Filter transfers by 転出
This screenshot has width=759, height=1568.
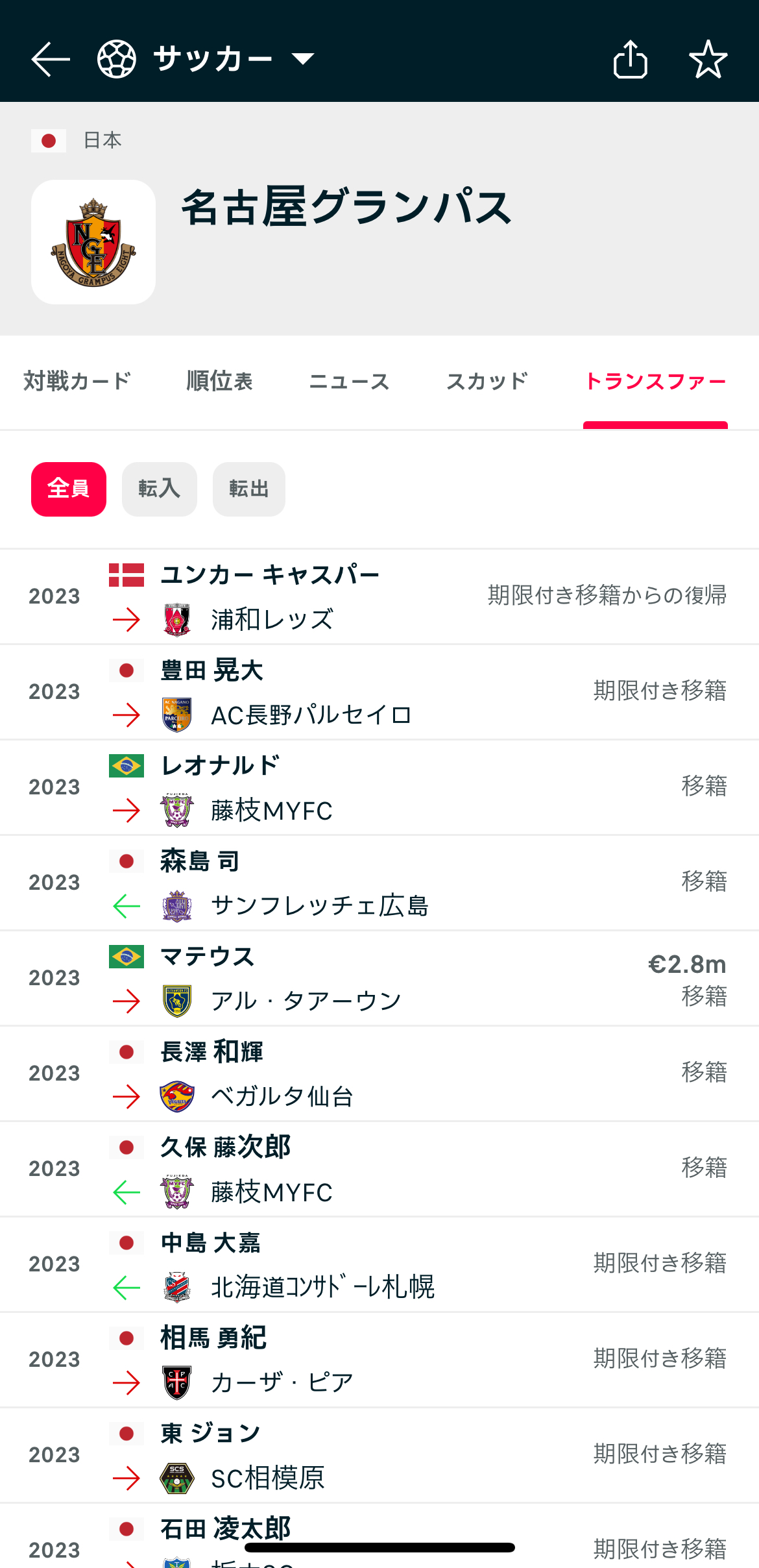pos(249,489)
